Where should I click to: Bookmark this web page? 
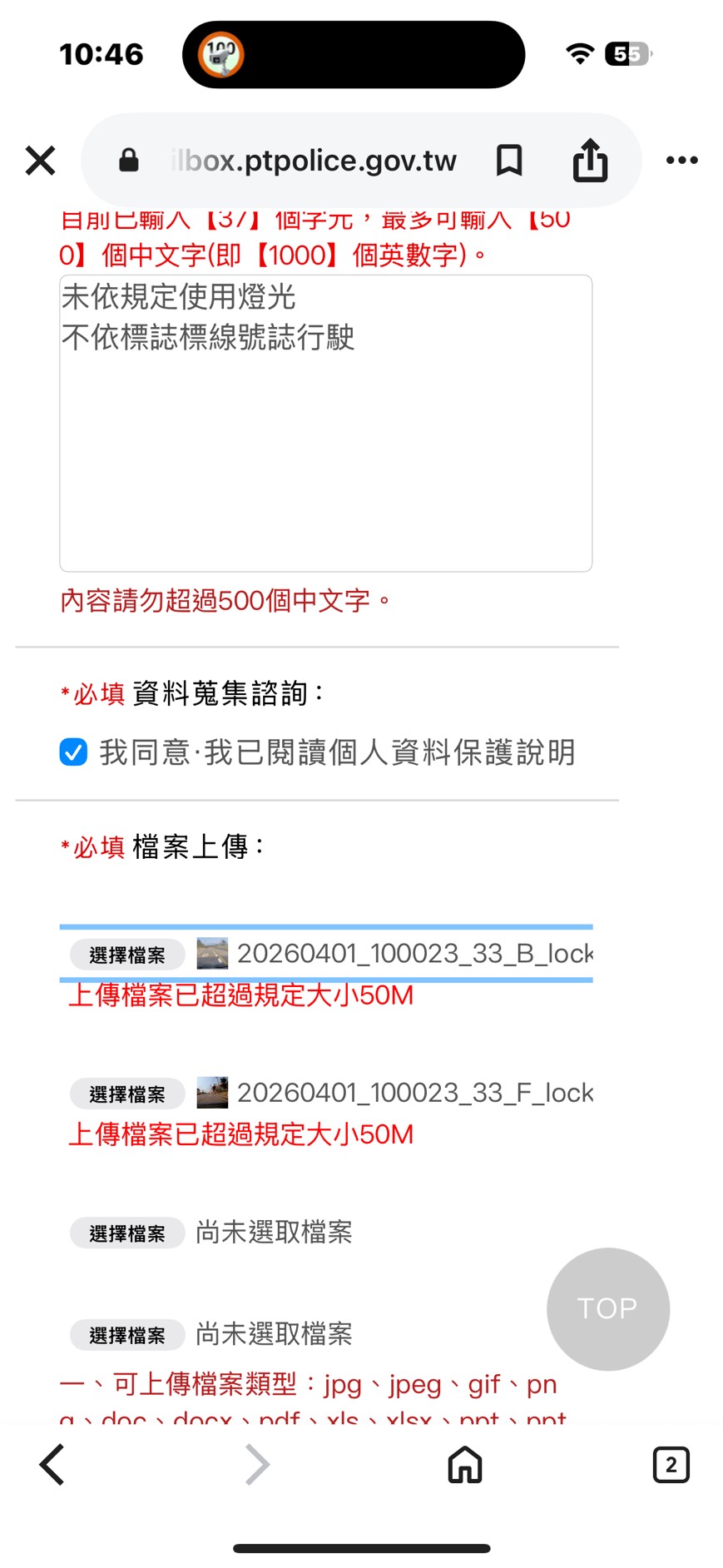(508, 161)
